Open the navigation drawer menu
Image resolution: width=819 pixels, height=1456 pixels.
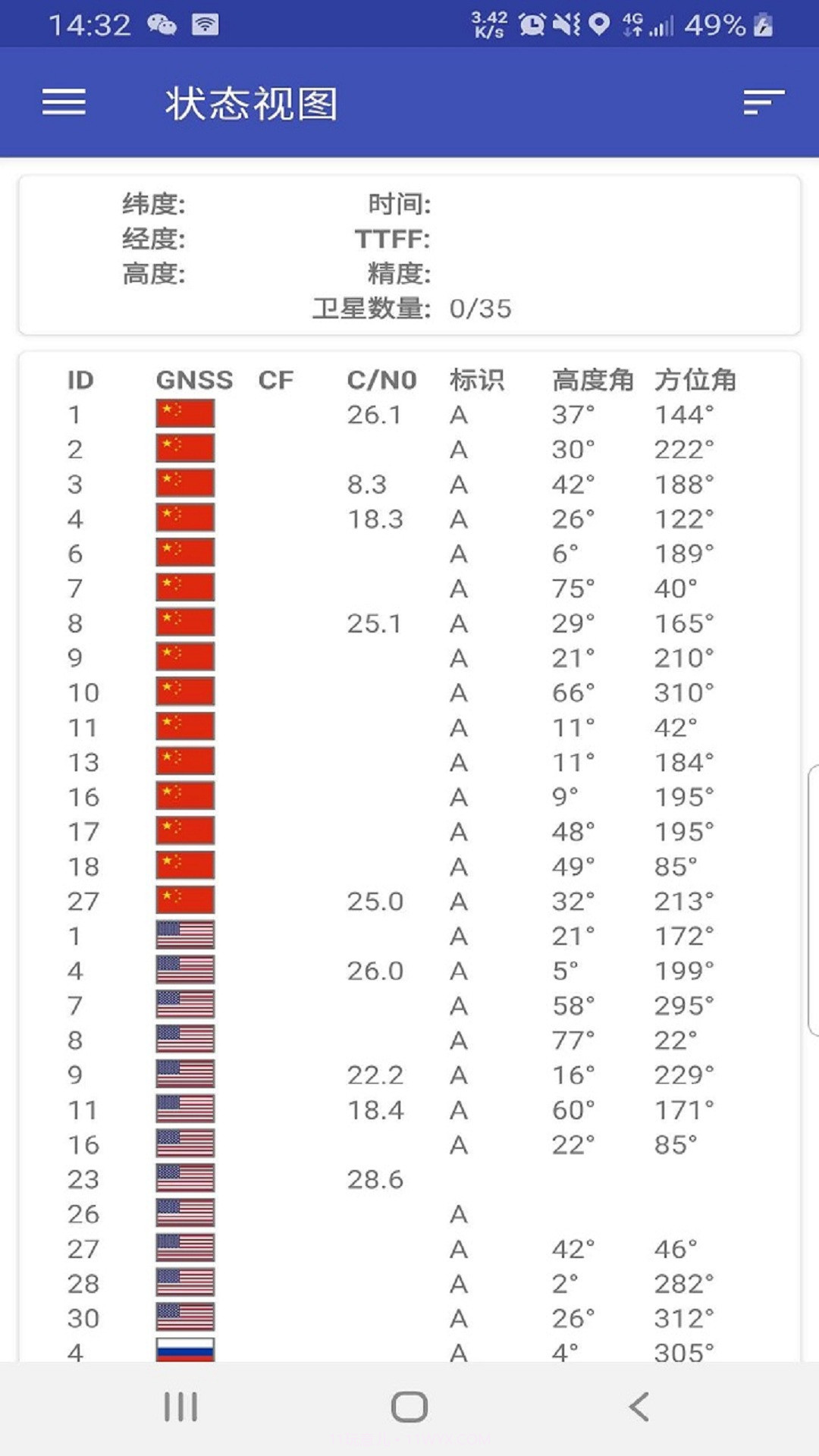(64, 101)
